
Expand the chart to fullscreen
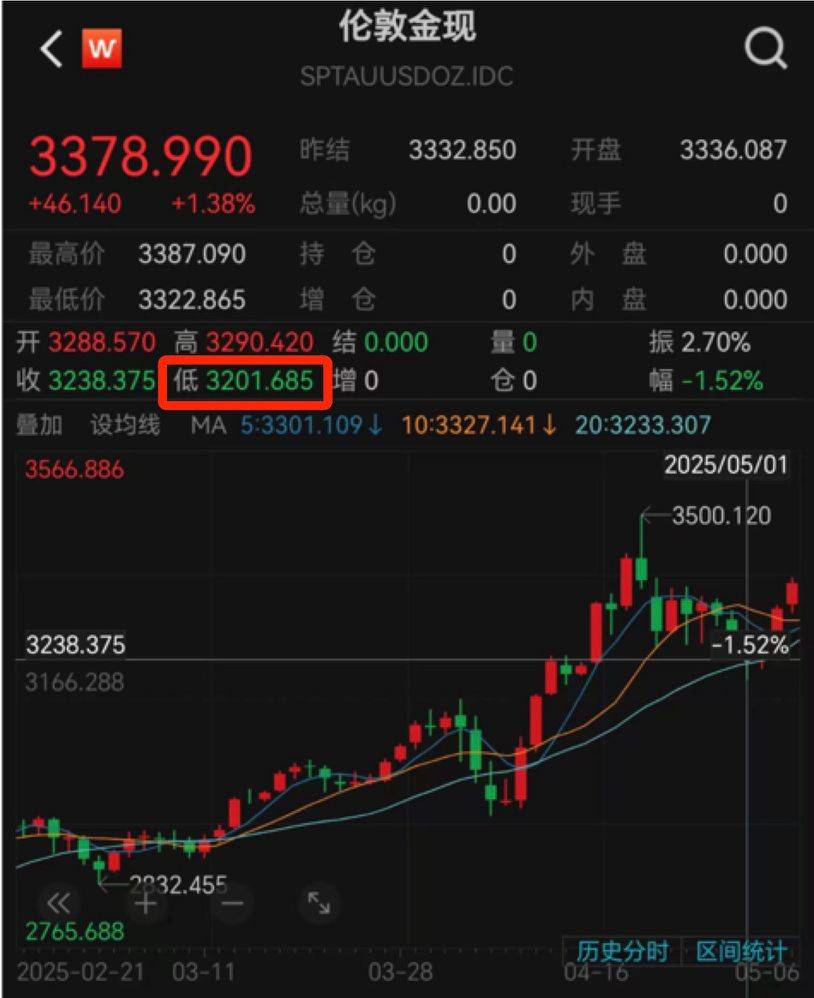point(319,903)
